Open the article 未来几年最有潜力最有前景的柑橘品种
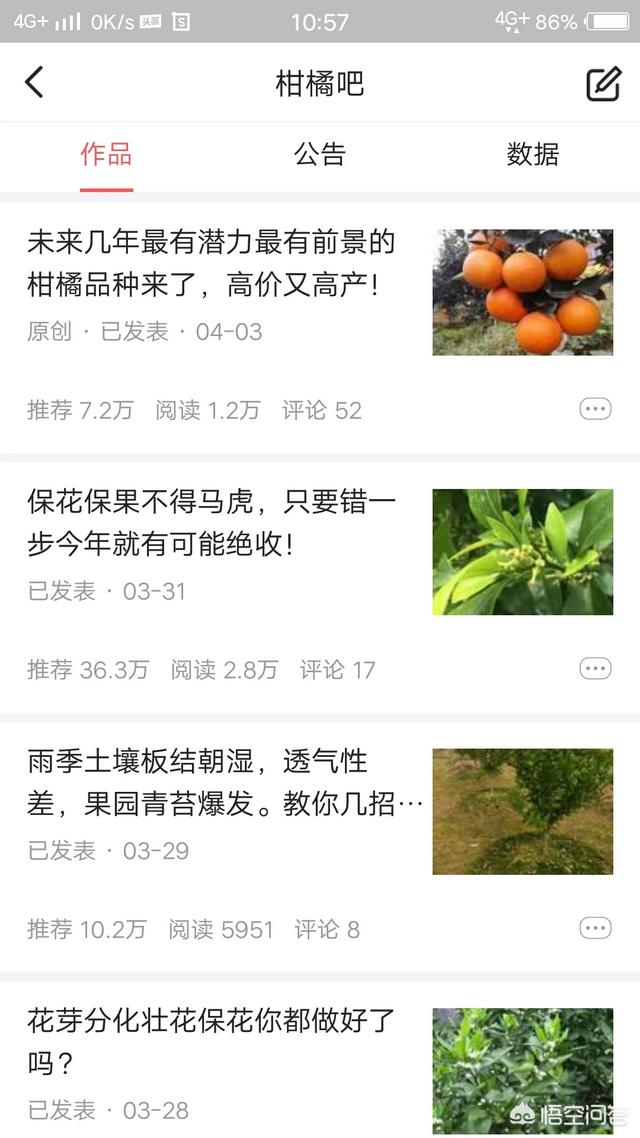Screen dimensions: 640x1138 coord(211,264)
